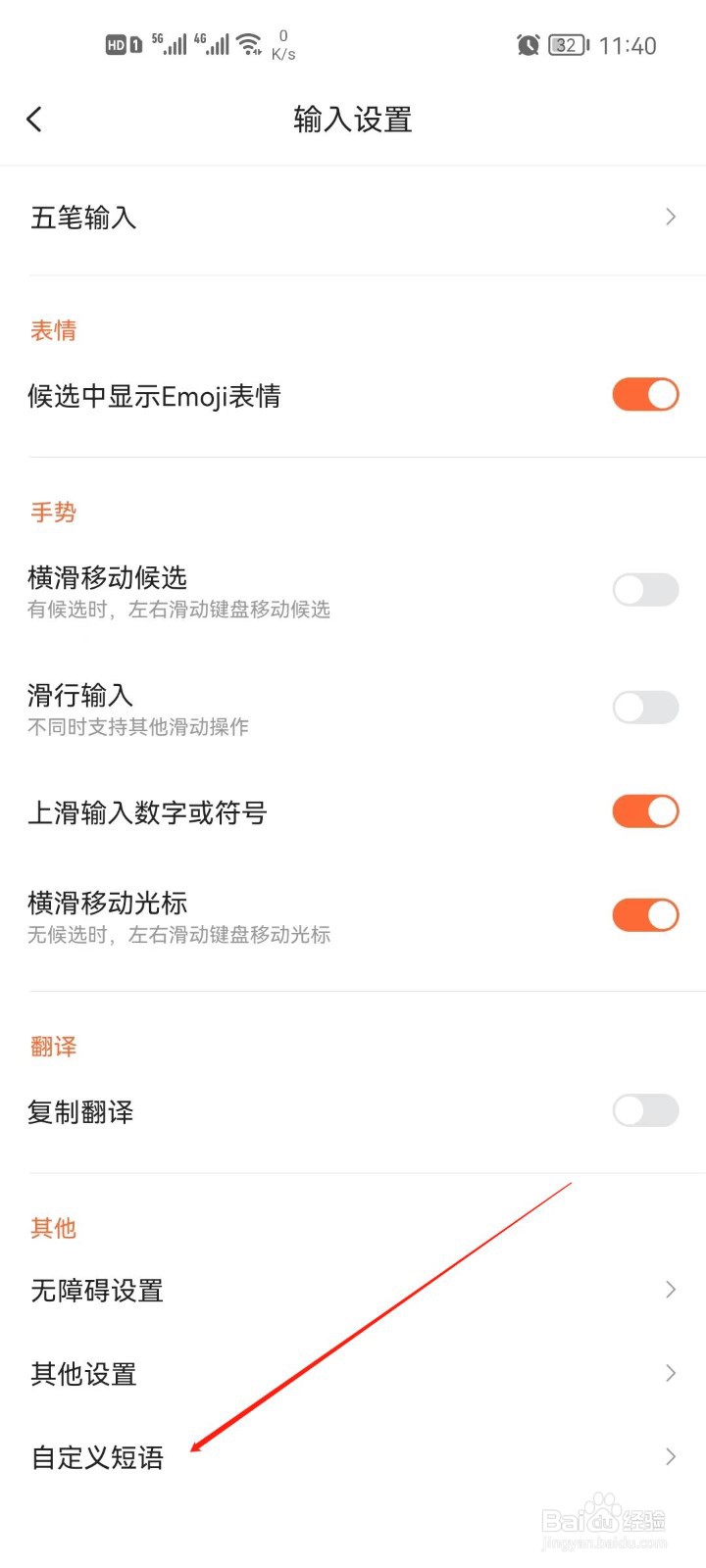
Task: Go back from 输入设置 page
Action: [34, 120]
